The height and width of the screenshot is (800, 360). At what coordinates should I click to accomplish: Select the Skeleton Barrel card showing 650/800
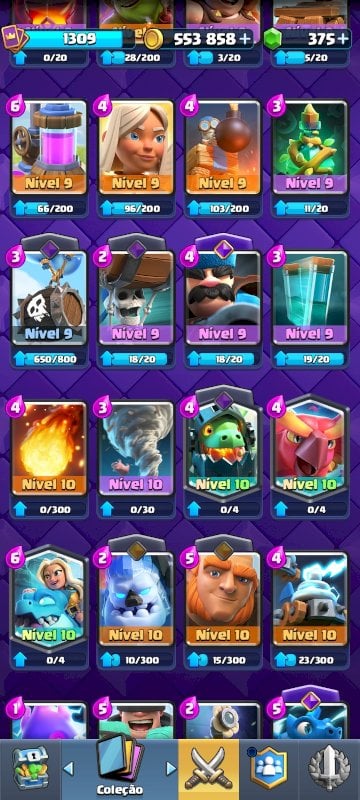49,297
